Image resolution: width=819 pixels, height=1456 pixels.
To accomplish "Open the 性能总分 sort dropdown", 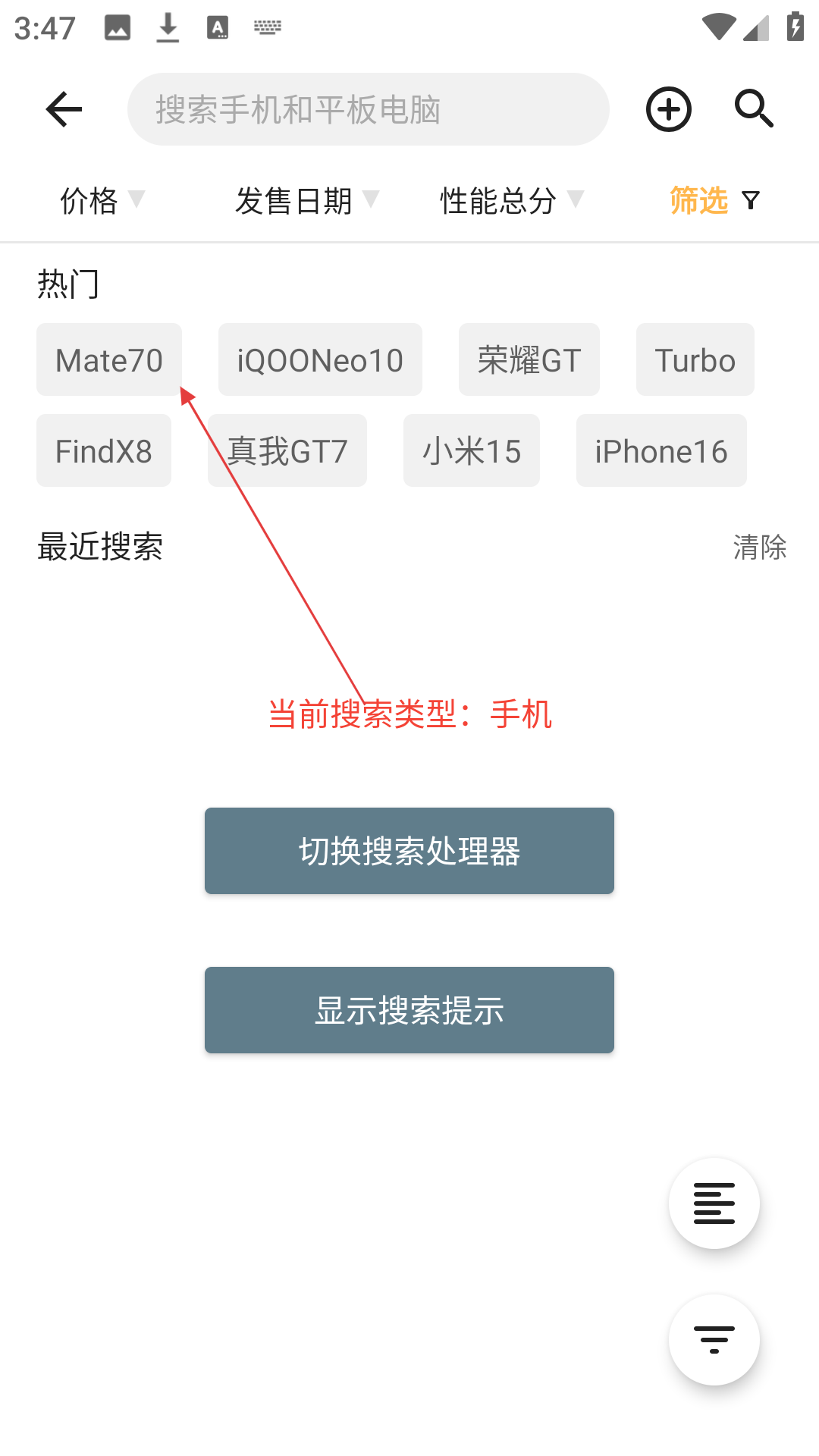I will tap(512, 201).
